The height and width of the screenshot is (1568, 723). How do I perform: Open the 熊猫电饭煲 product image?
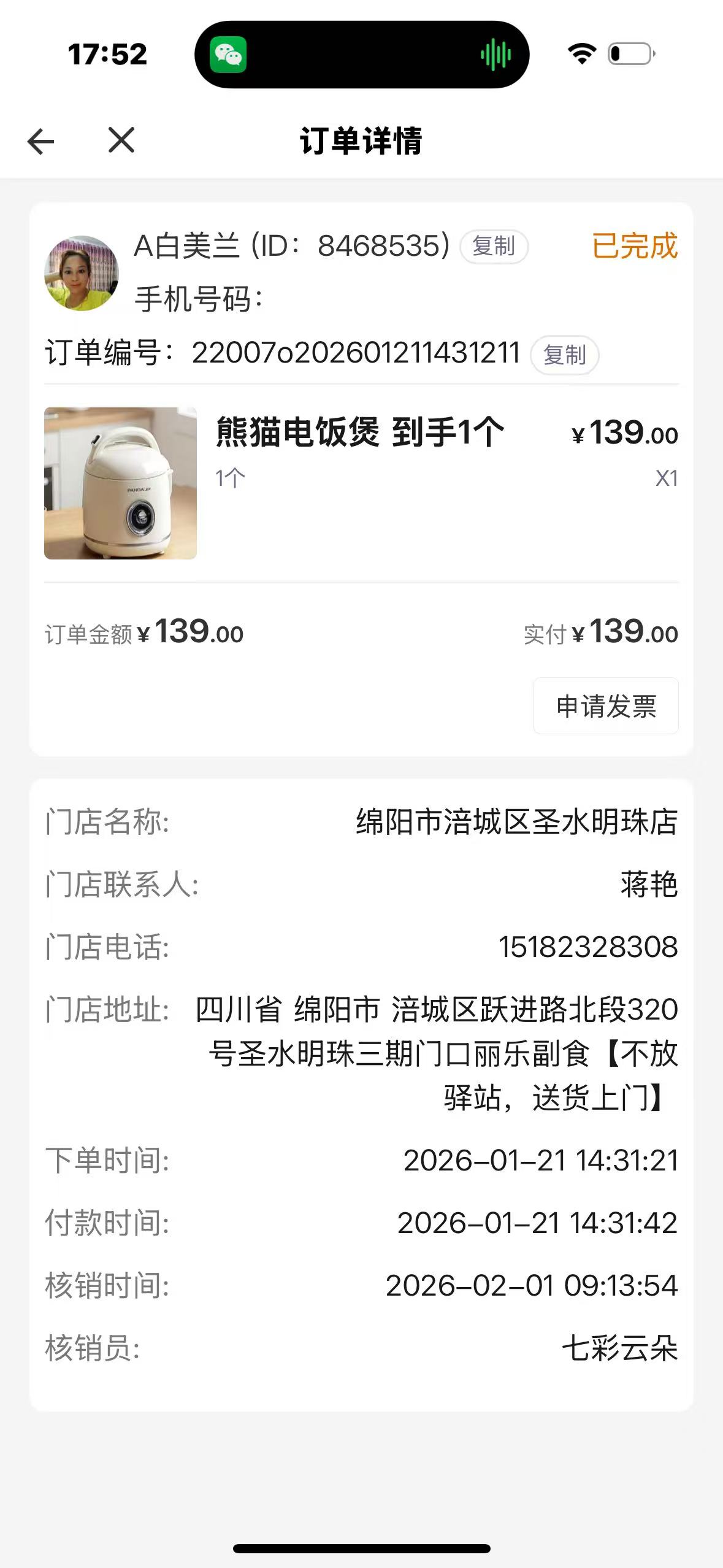(120, 483)
